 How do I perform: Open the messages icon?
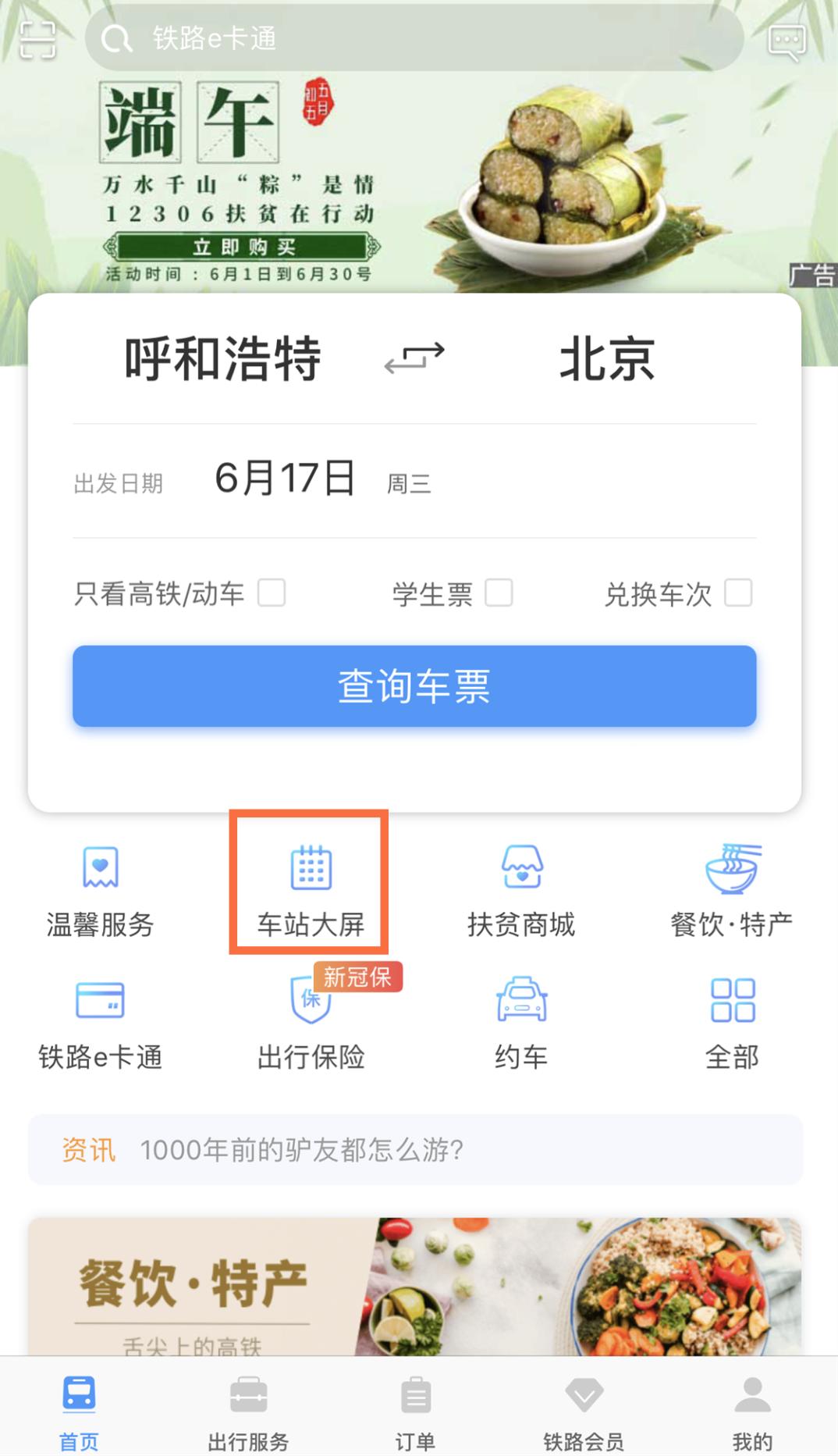787,41
